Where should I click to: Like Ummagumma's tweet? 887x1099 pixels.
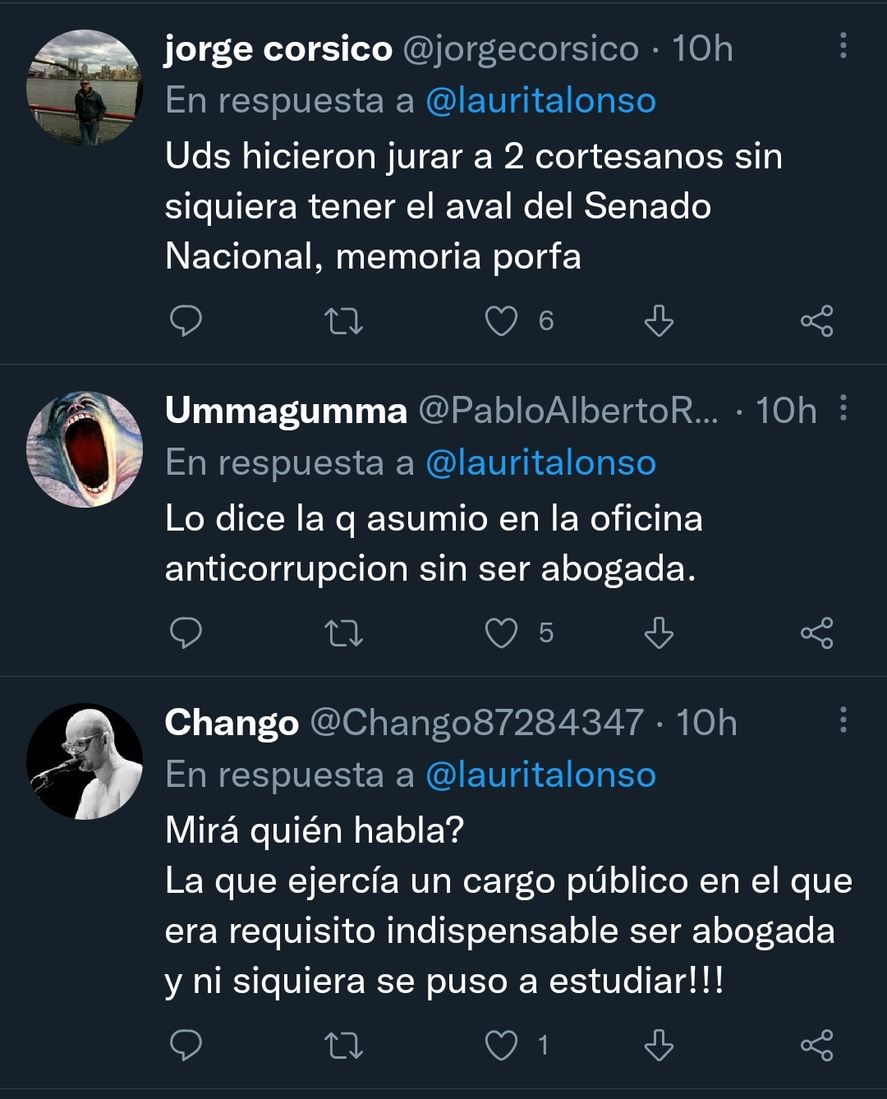501,633
